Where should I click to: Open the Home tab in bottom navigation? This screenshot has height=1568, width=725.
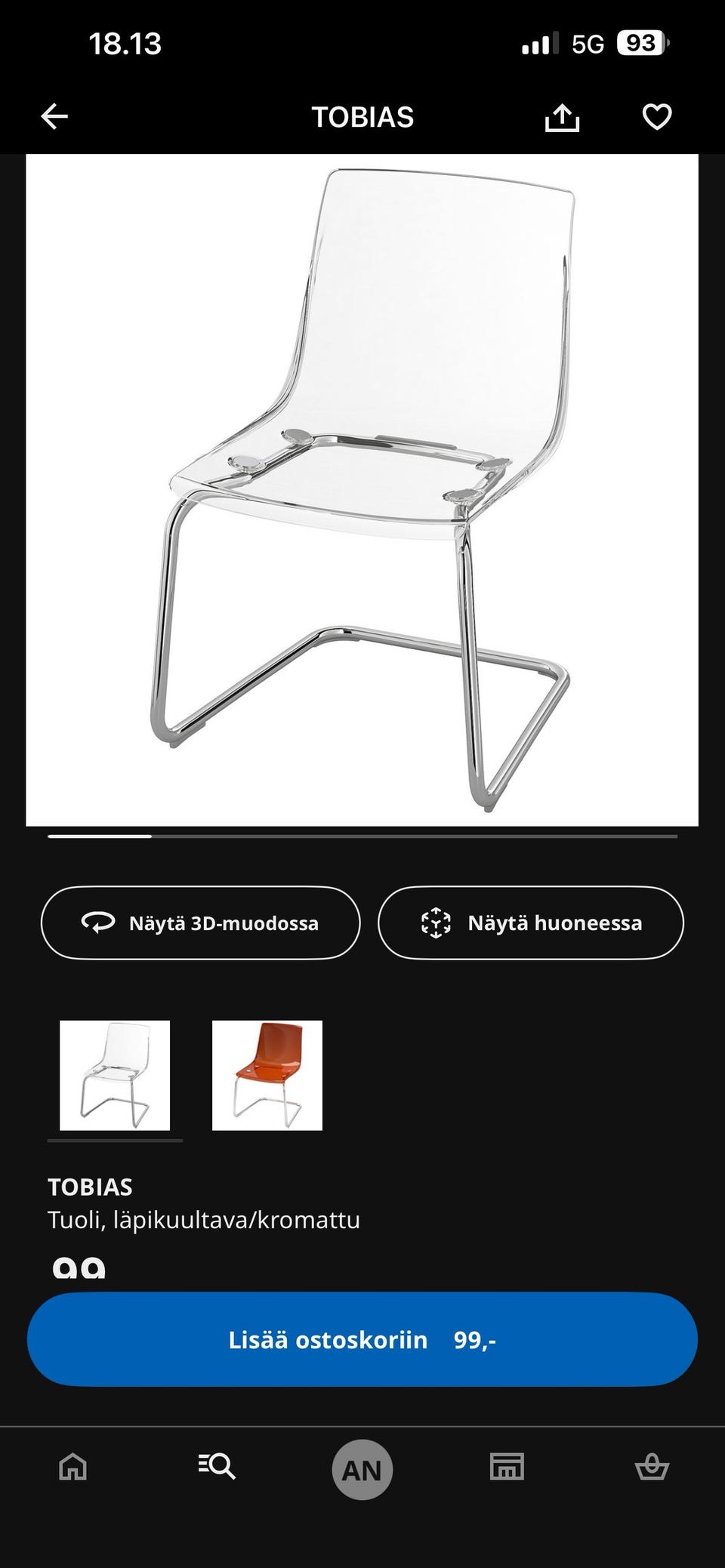[x=72, y=1468]
